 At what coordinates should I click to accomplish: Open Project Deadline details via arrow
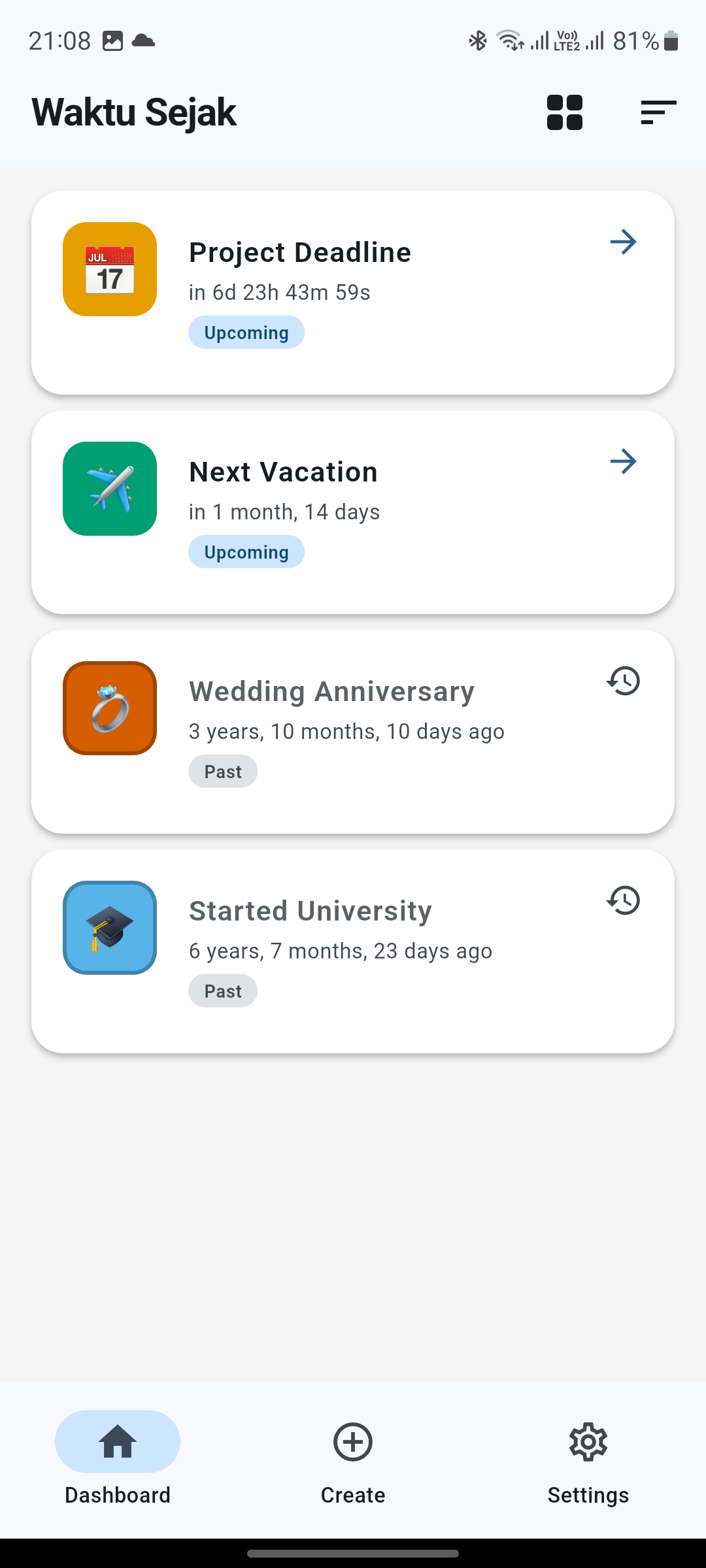click(624, 242)
